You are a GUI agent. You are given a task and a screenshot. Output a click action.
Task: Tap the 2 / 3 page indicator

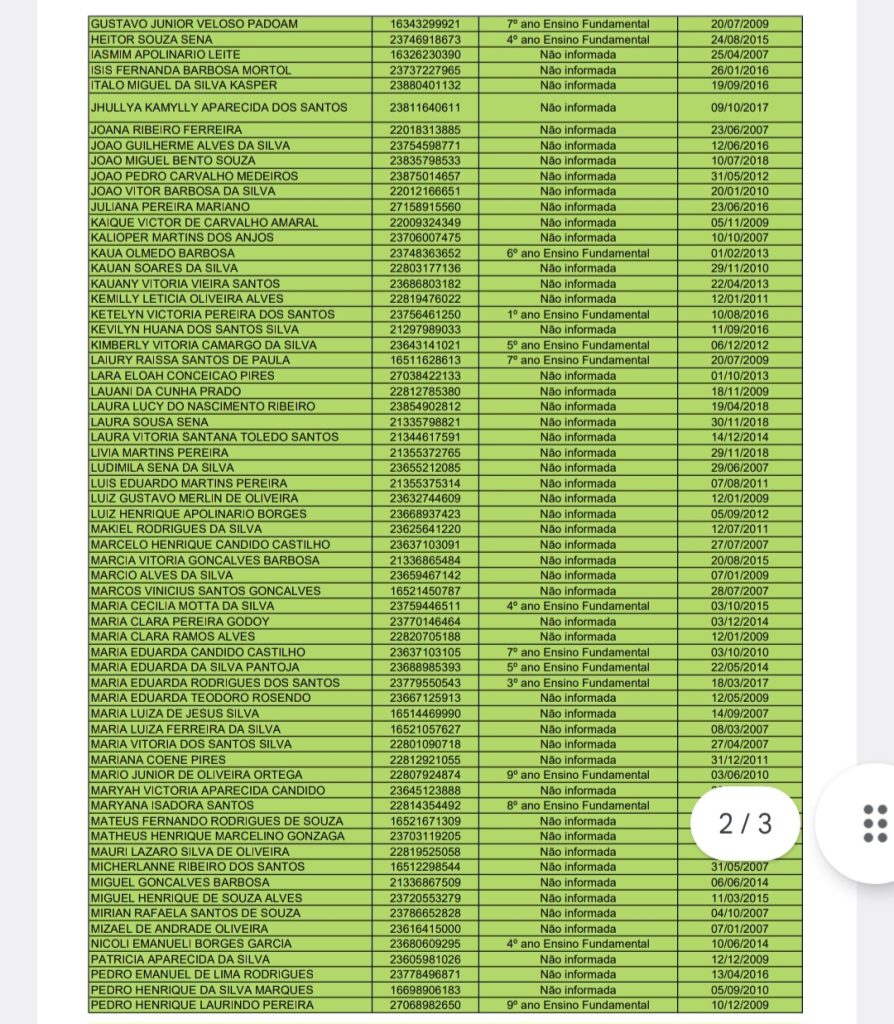pyautogui.click(x=745, y=823)
